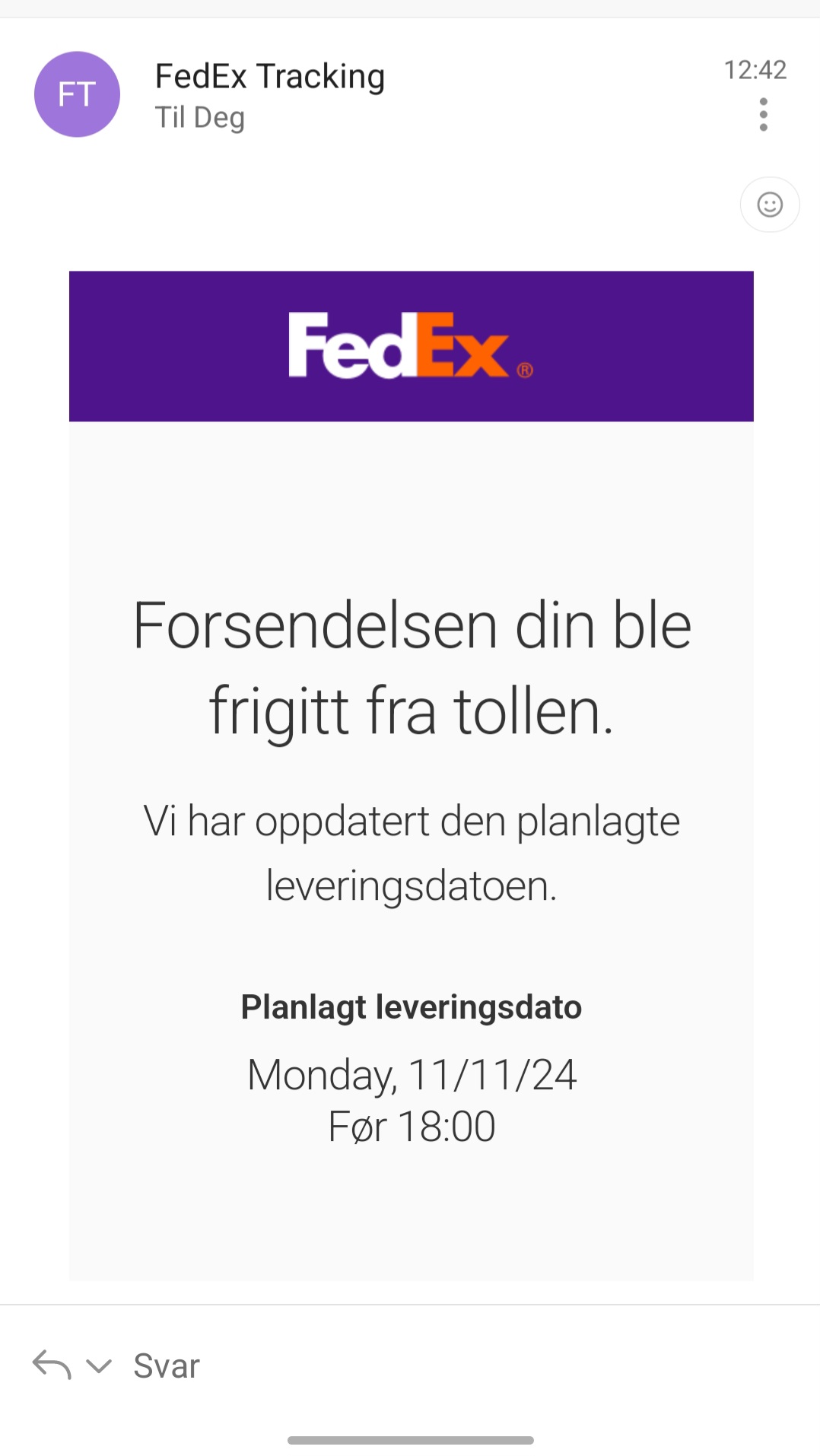
Task: Tap the FedEx Tracking sender avatar
Action: click(77, 94)
